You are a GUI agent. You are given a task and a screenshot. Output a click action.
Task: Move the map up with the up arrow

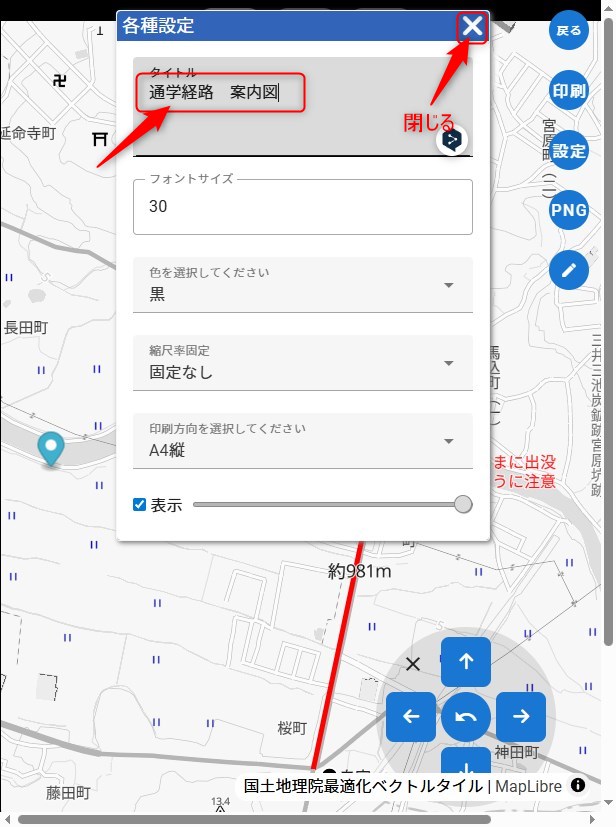[x=466, y=661]
